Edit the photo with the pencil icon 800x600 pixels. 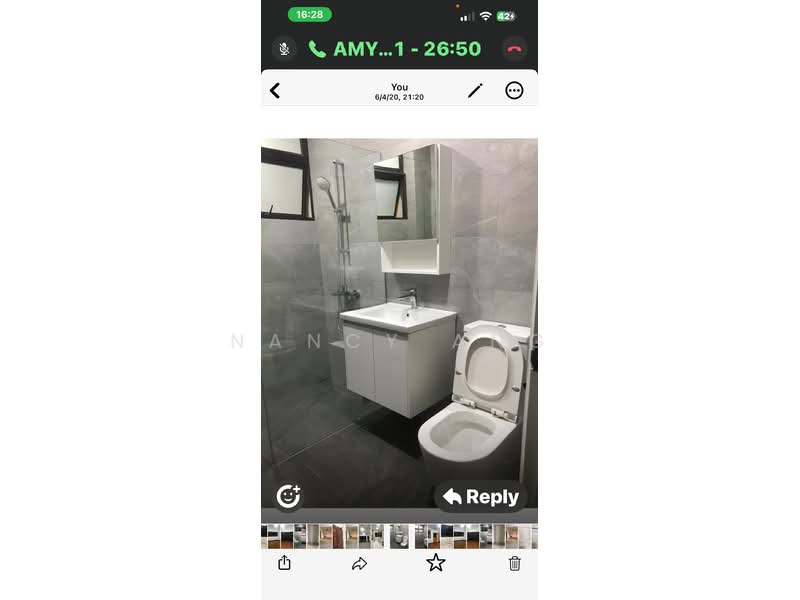point(475,91)
